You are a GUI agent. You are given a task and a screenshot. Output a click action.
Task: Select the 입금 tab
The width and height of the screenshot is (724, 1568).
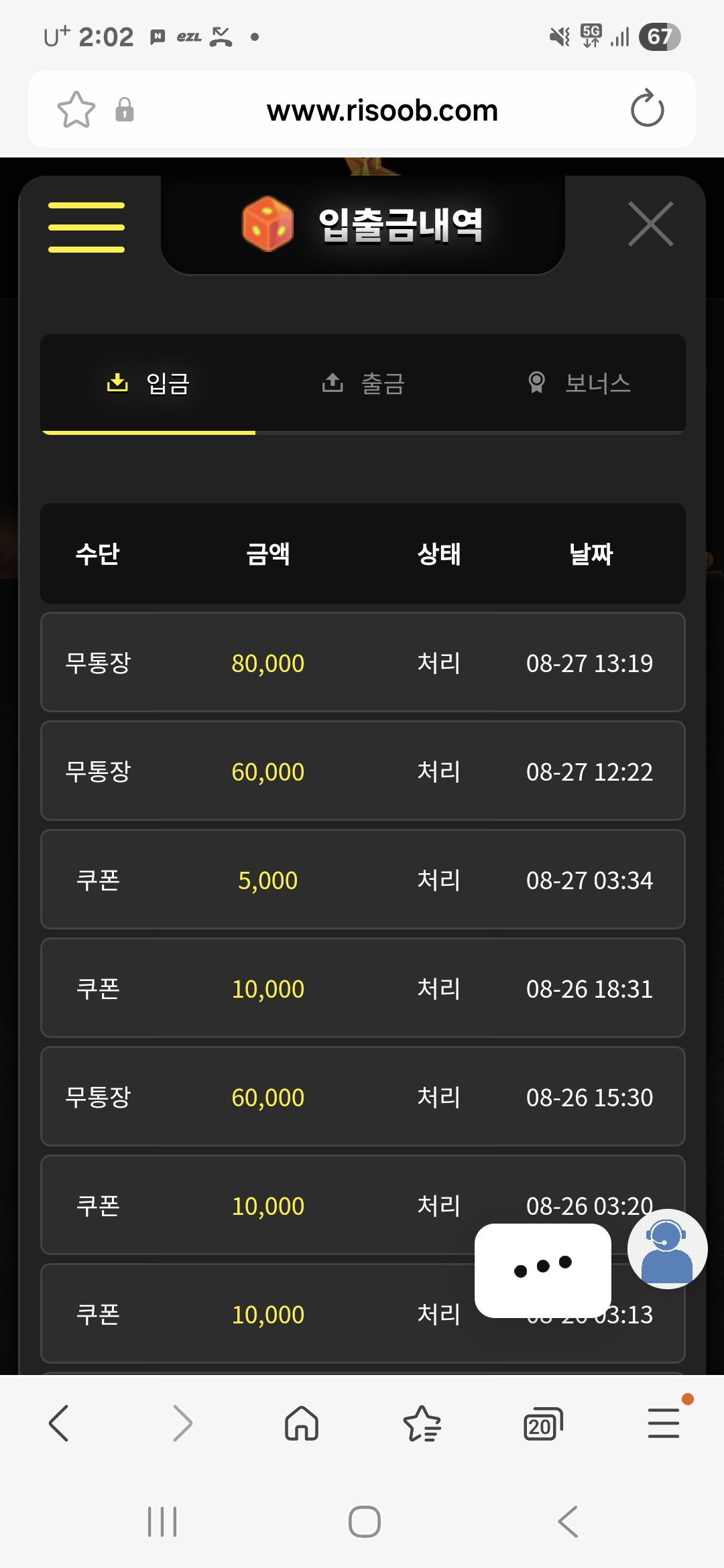(x=148, y=383)
